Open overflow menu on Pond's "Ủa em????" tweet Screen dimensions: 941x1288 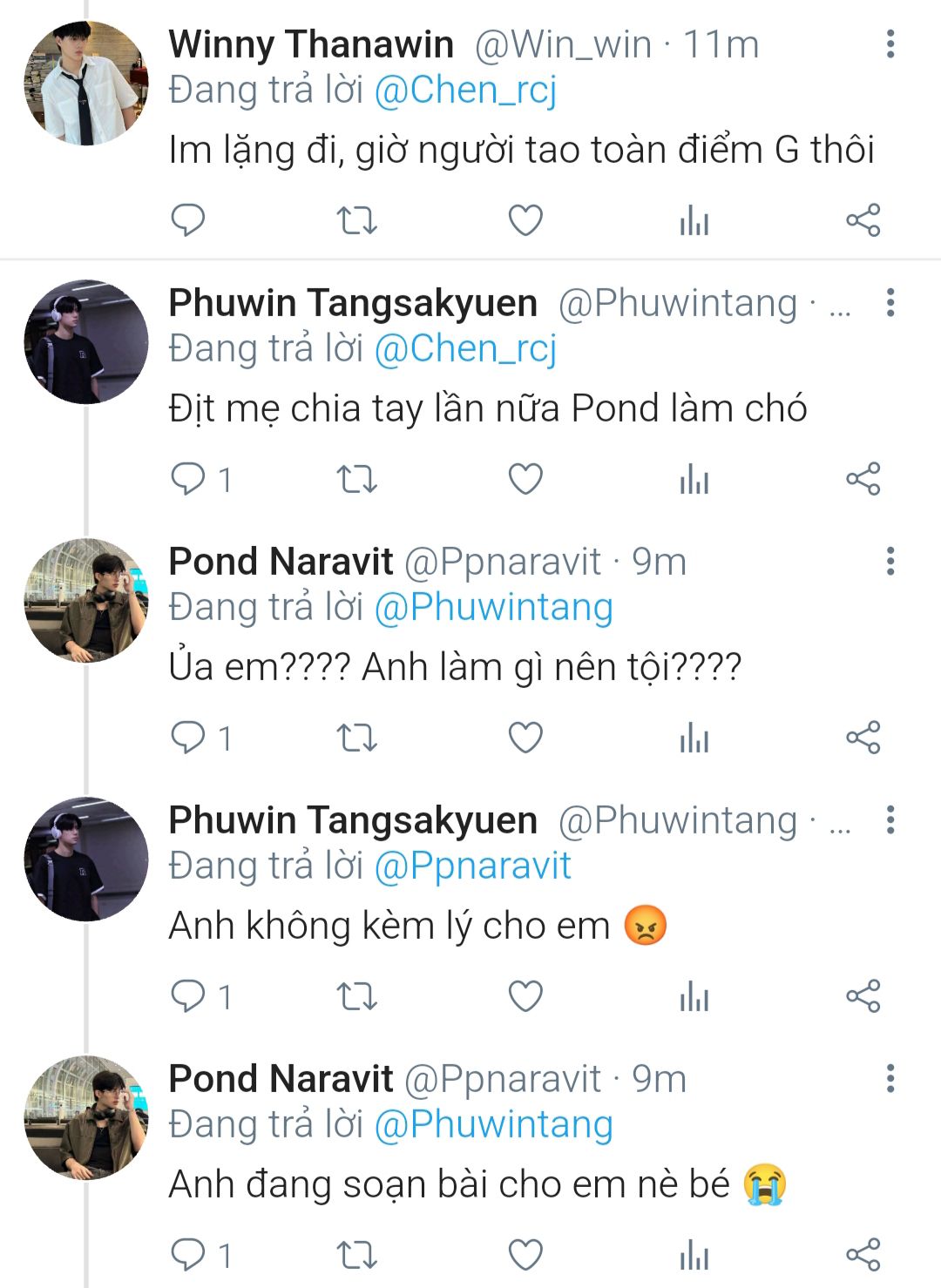coord(890,562)
